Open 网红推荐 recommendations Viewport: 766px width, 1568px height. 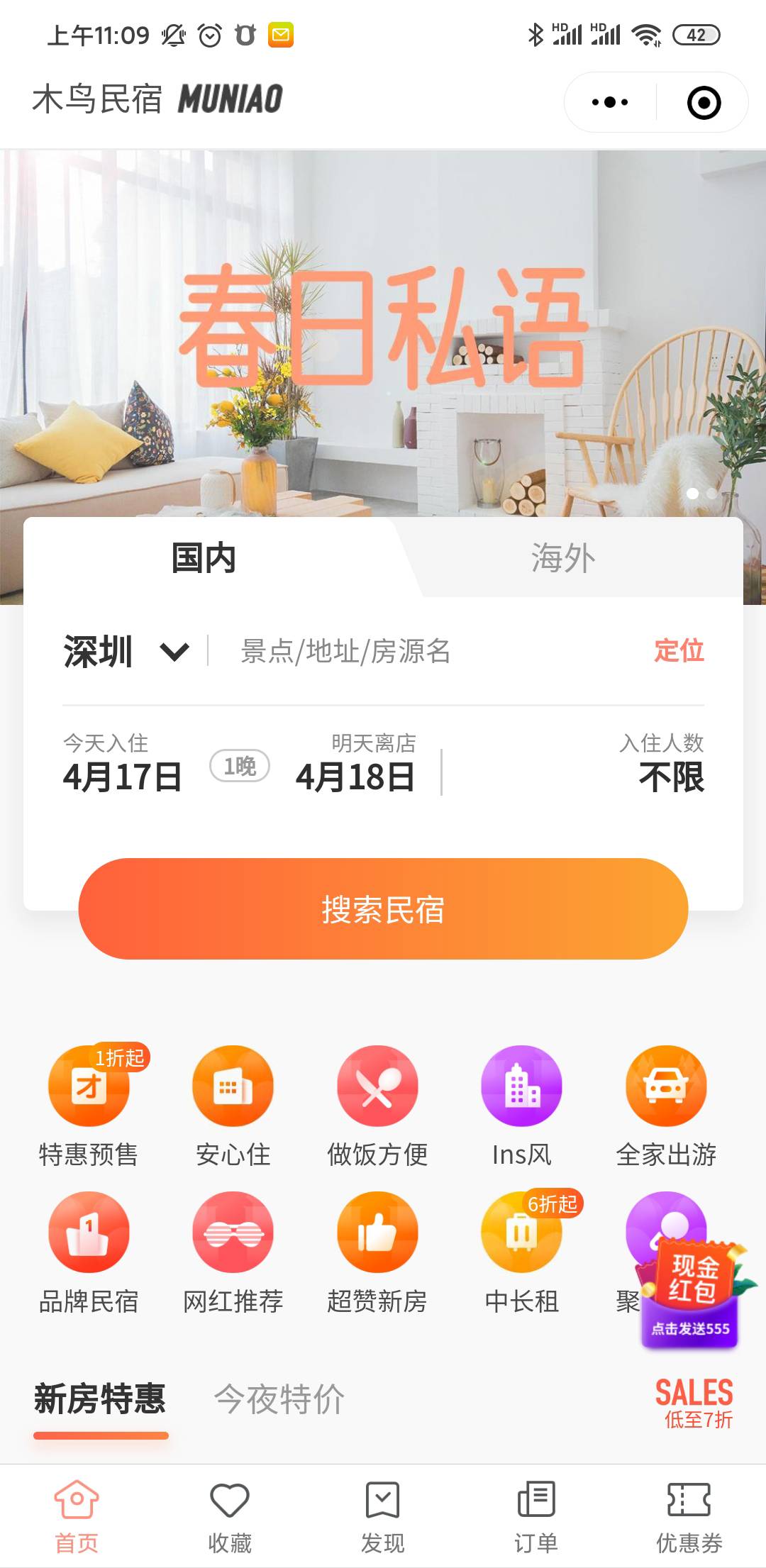[x=233, y=1253]
